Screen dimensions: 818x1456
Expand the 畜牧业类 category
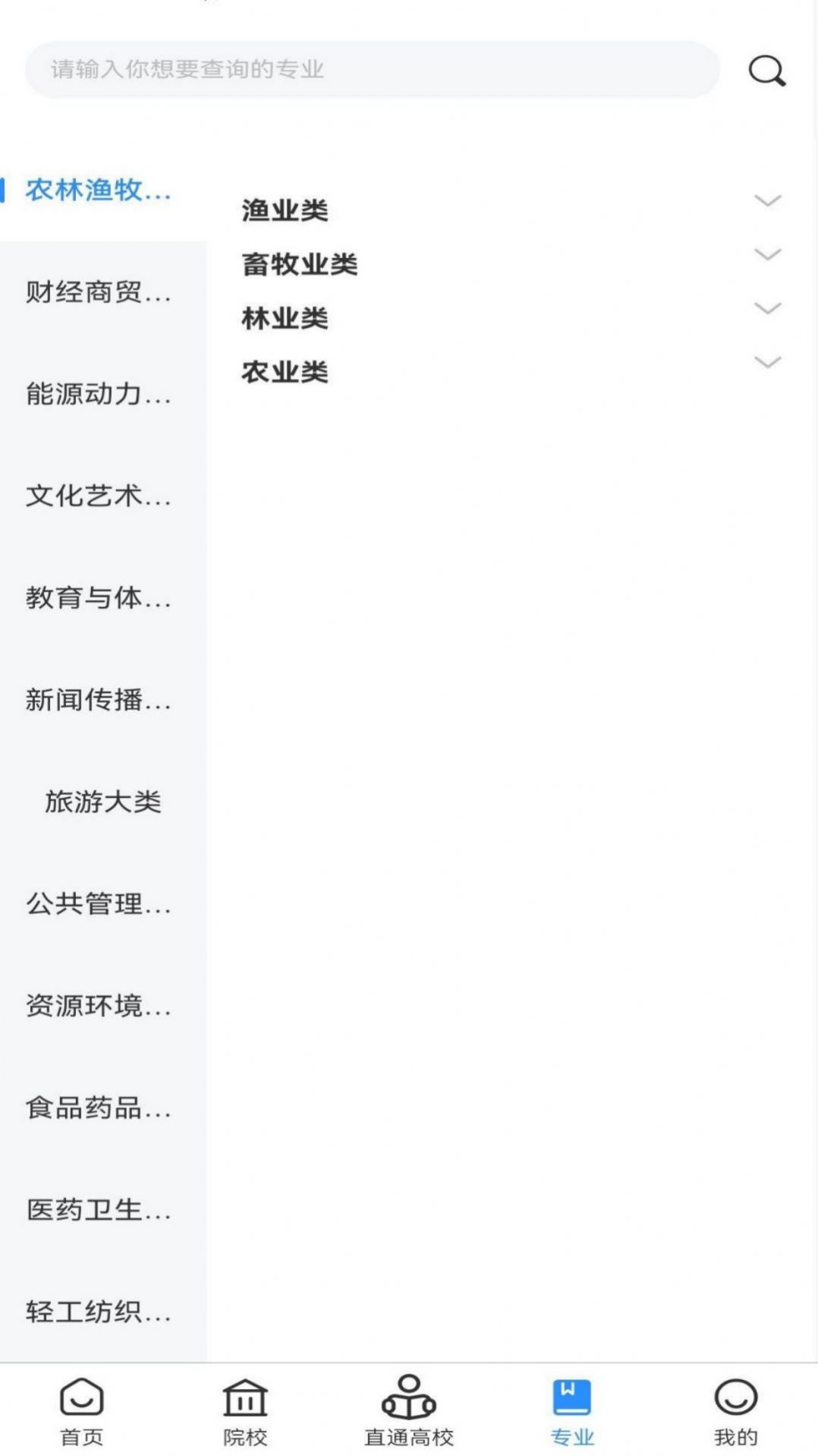(766, 253)
